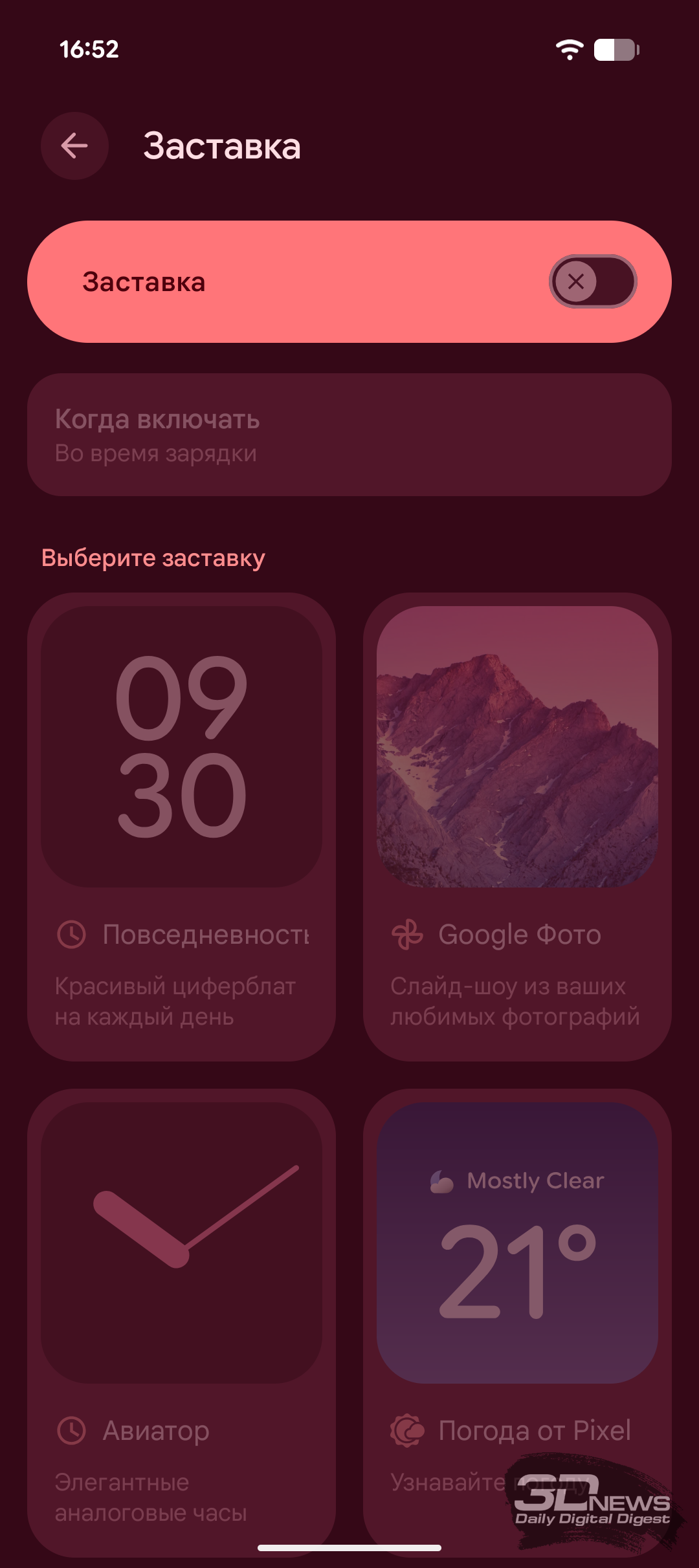Go back from the Заставка screen

pos(74,146)
